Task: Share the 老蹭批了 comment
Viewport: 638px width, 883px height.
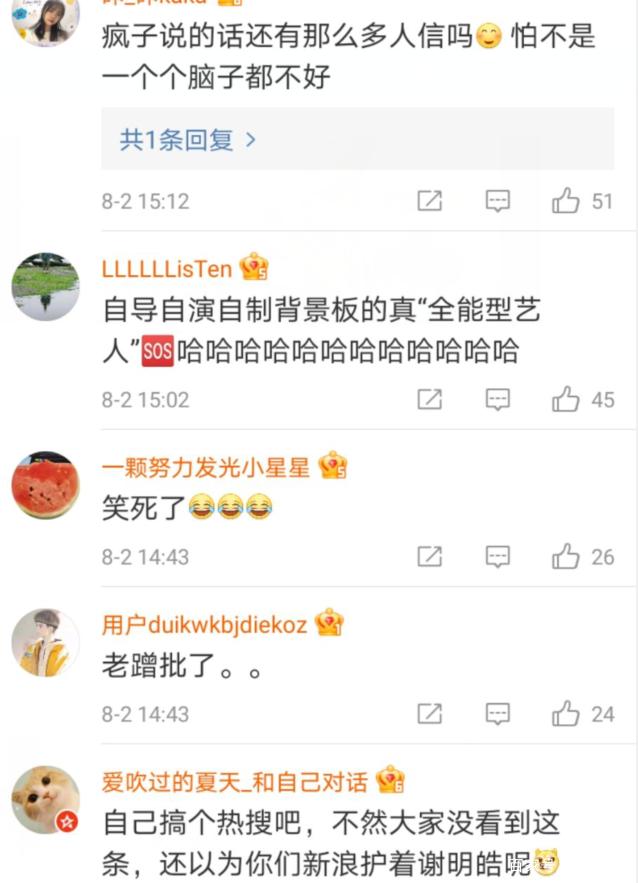Action: tap(429, 714)
